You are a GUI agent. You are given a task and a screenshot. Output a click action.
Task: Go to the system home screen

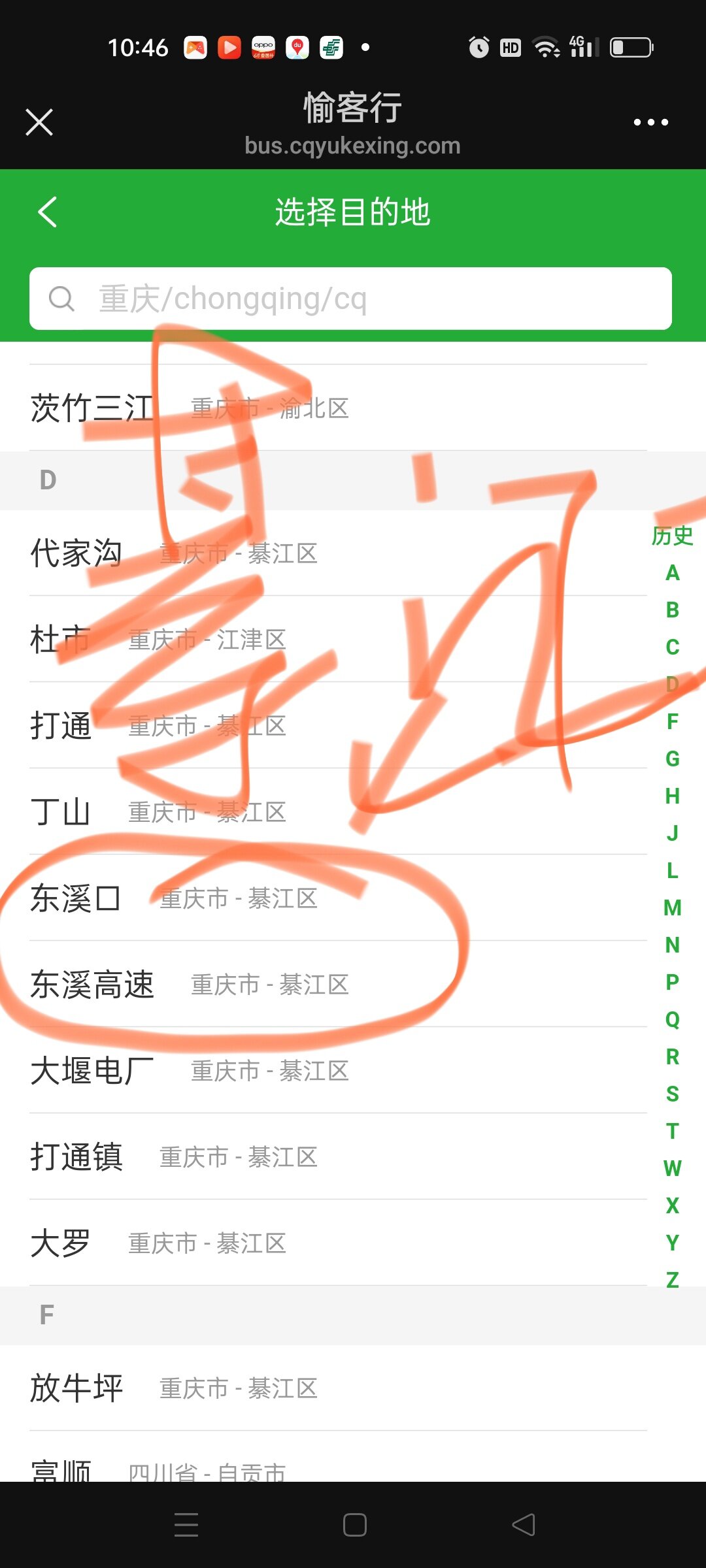click(354, 1525)
